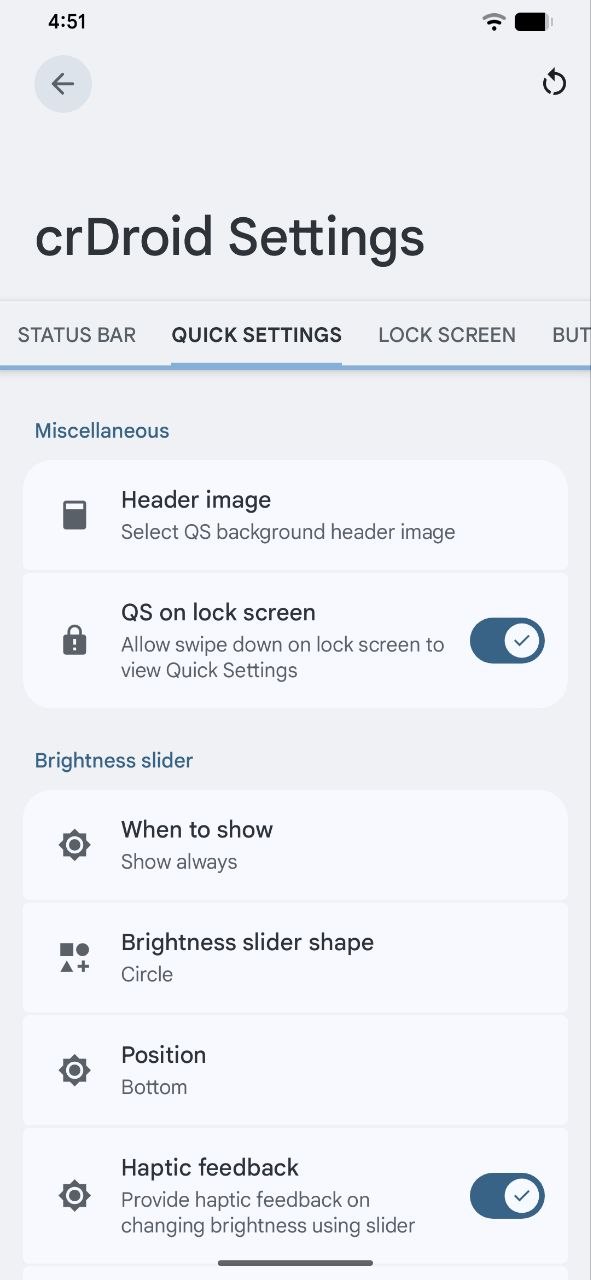Open When to show option
The image size is (591, 1280).
click(295, 845)
